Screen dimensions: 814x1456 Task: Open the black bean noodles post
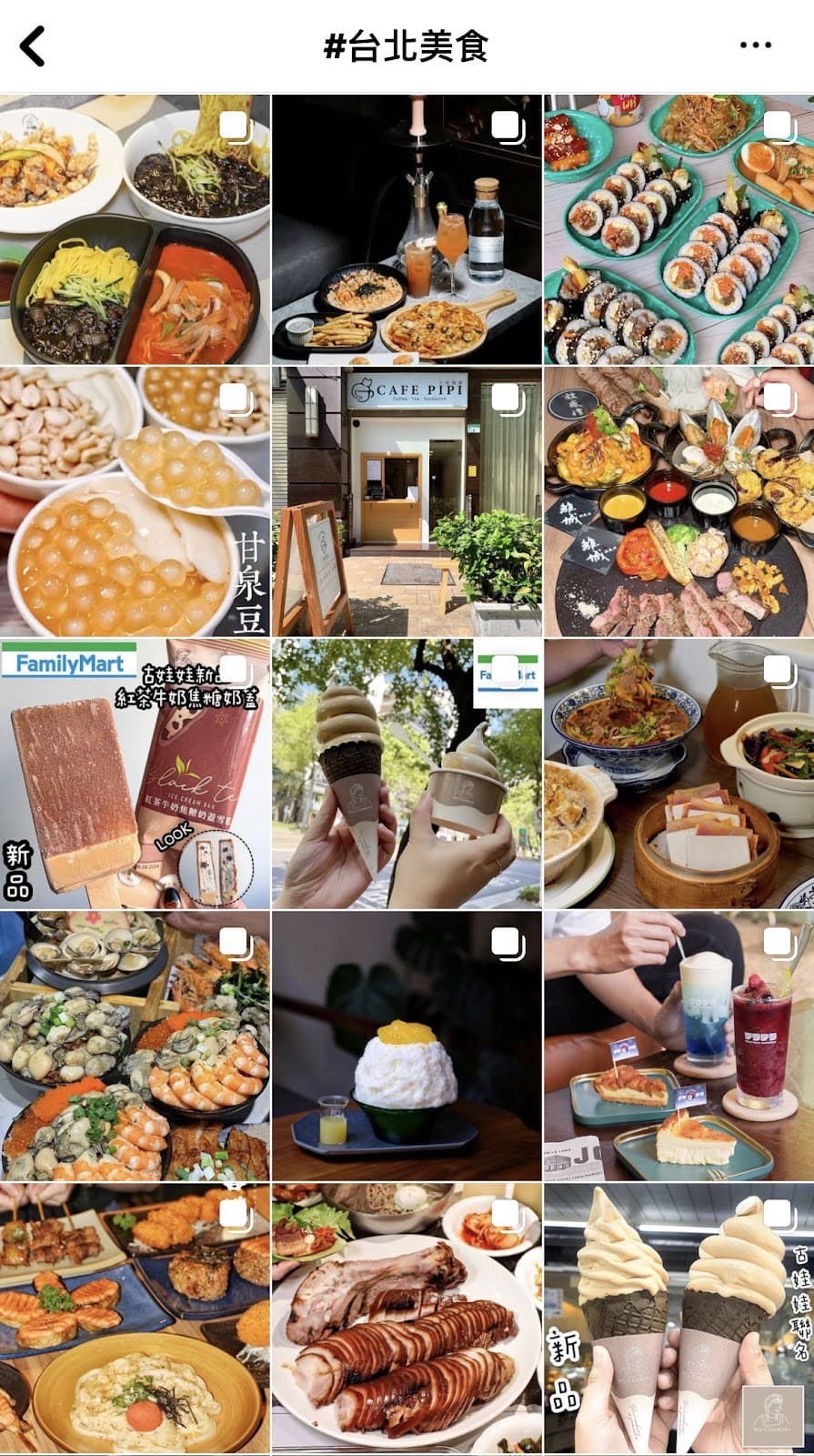coord(135,229)
